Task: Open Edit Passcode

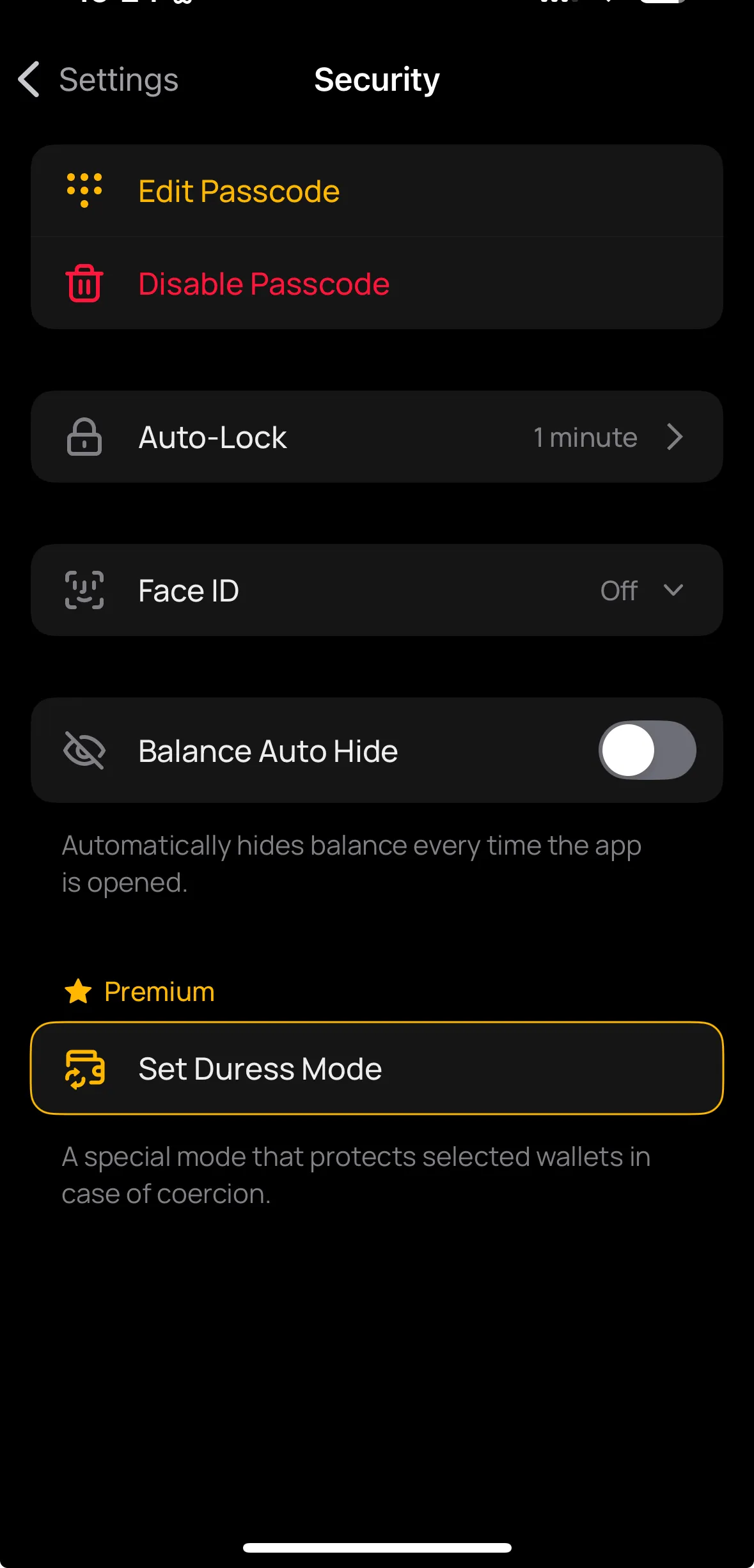Action: (x=238, y=190)
